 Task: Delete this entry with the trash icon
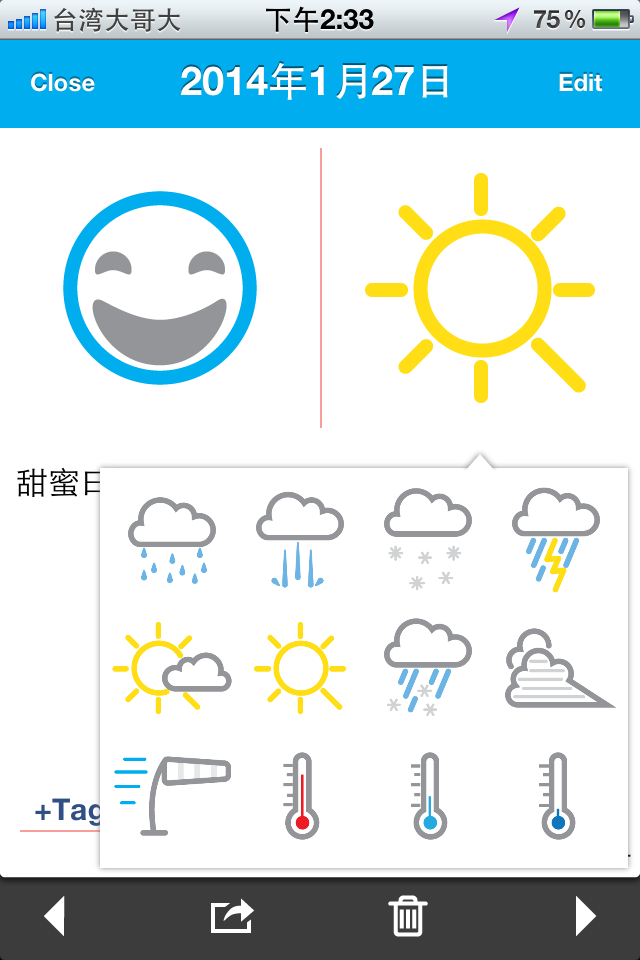(x=408, y=915)
